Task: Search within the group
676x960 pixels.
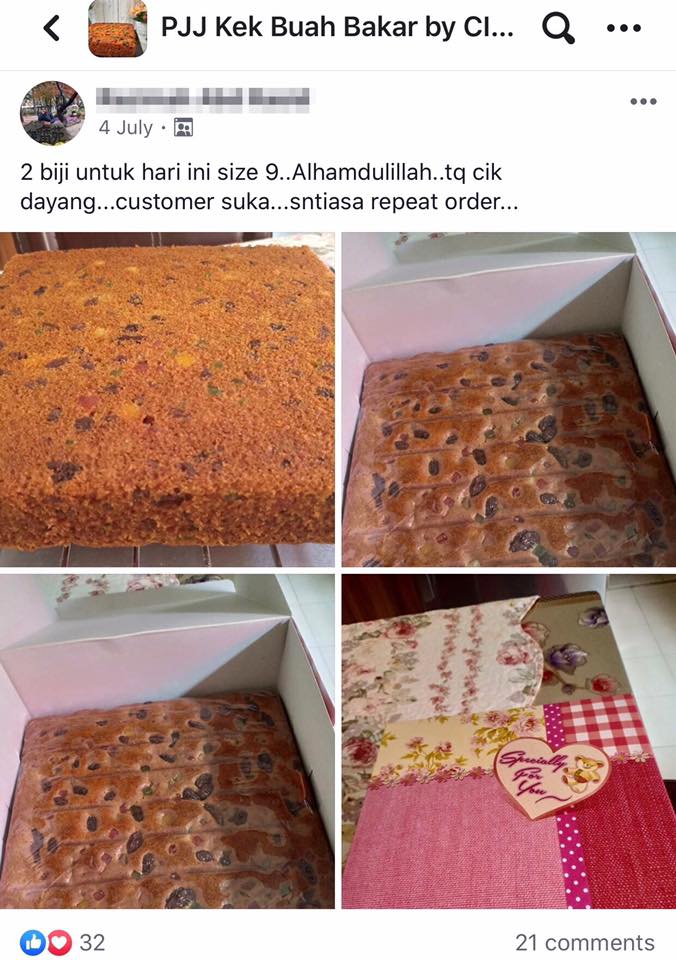Action: click(558, 28)
